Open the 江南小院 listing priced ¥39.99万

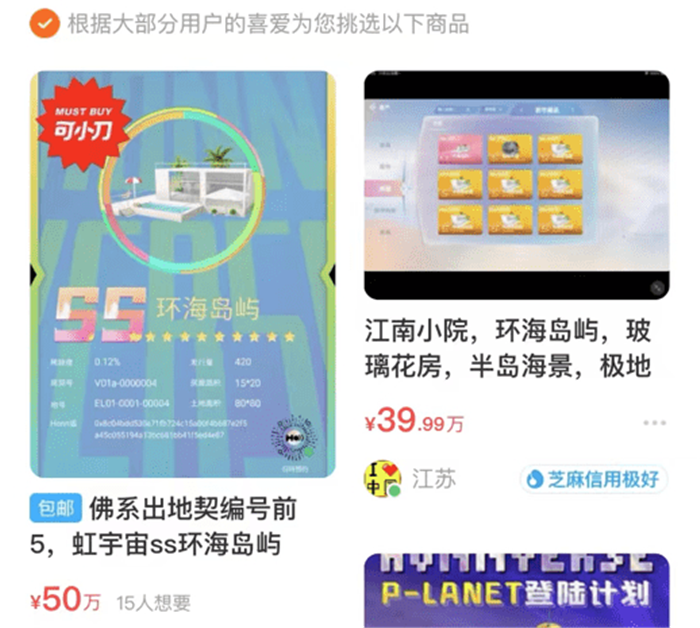click(515, 186)
